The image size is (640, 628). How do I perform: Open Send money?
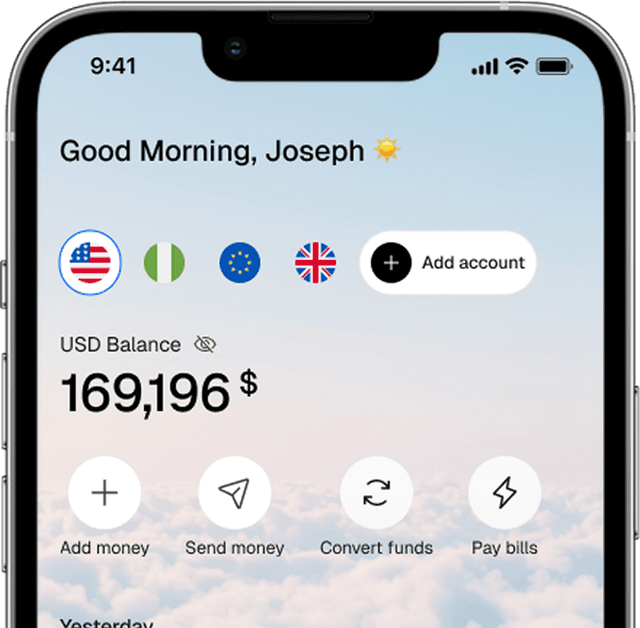(x=234, y=493)
